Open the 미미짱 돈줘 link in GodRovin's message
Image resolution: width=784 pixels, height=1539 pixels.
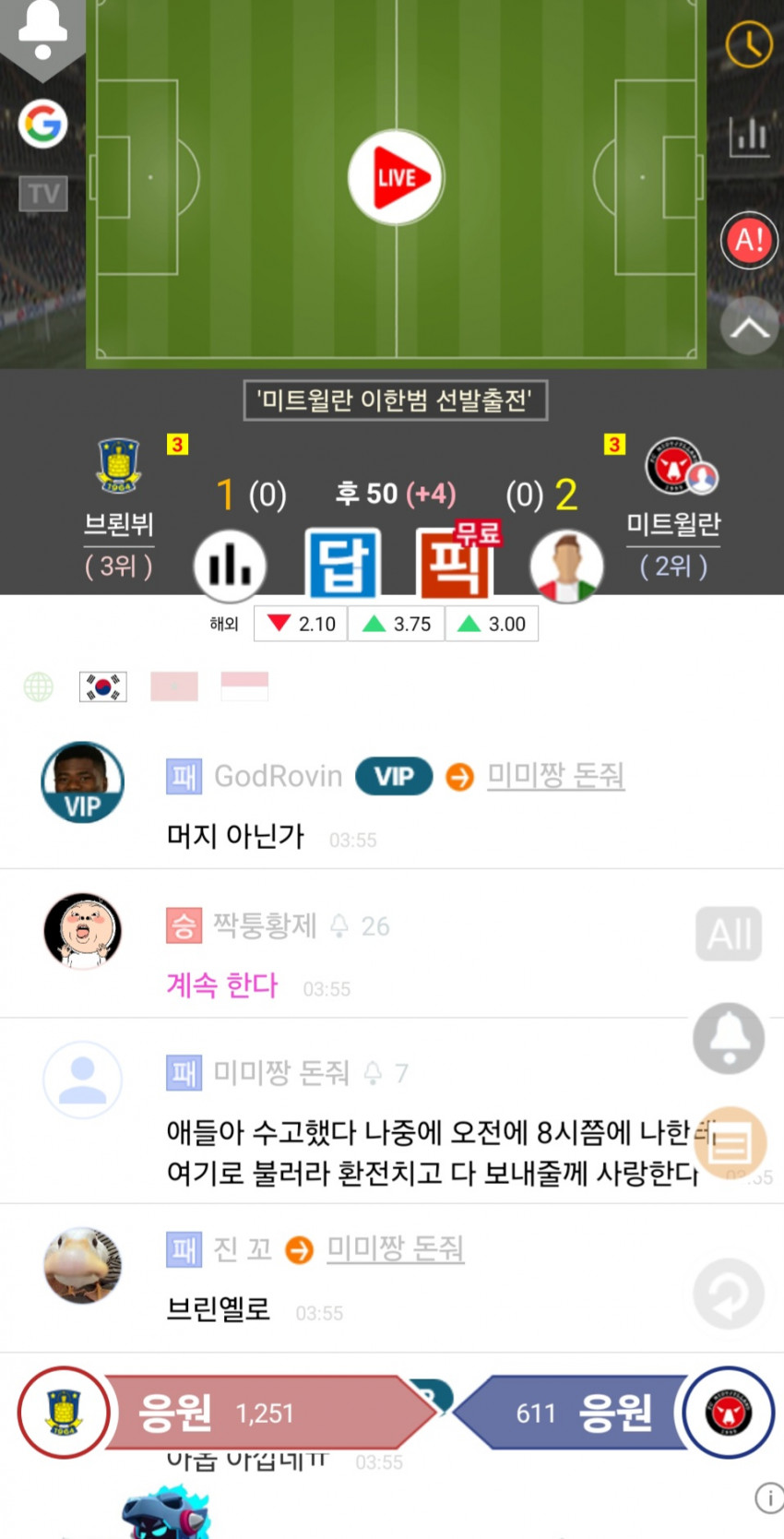point(555,776)
